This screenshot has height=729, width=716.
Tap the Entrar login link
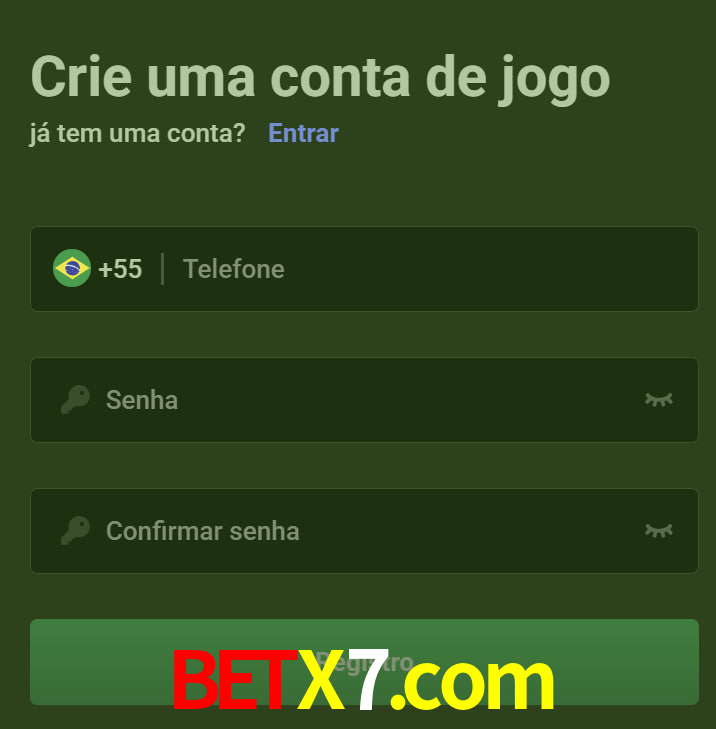[303, 133]
